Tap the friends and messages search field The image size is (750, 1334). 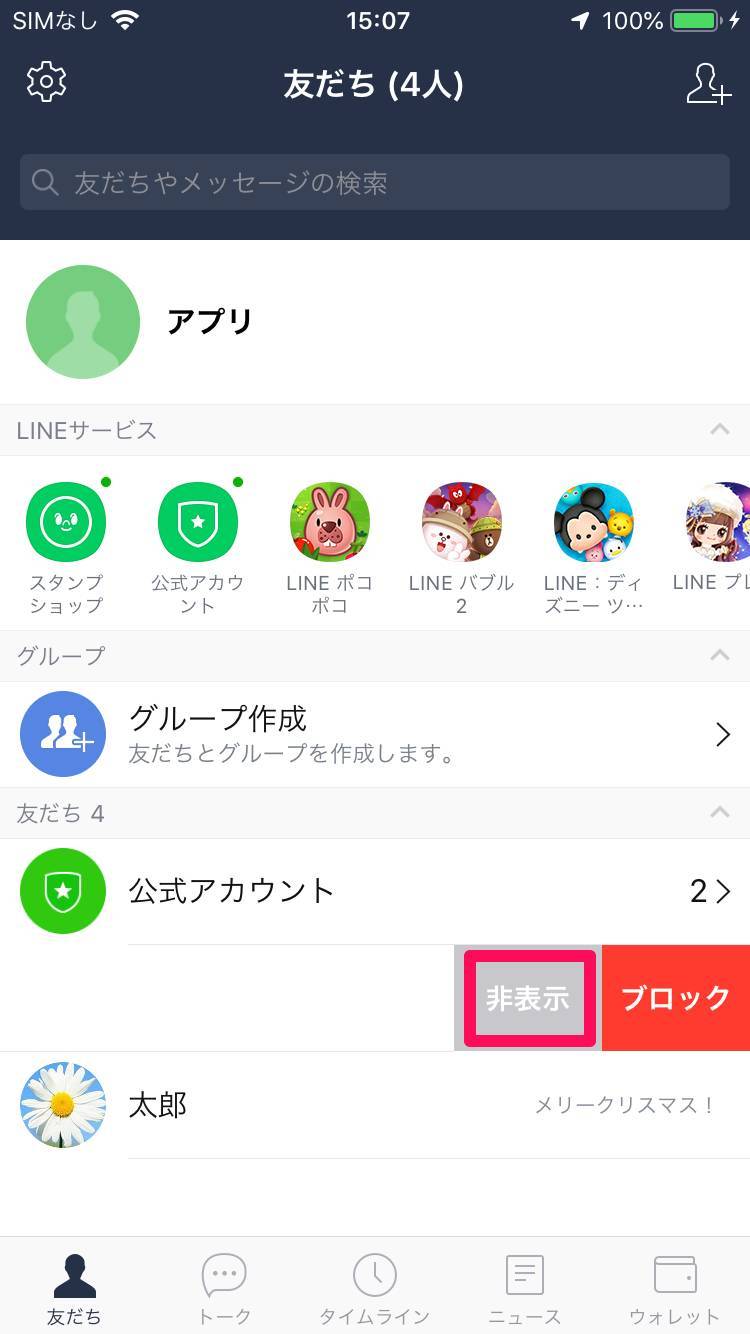[375, 182]
